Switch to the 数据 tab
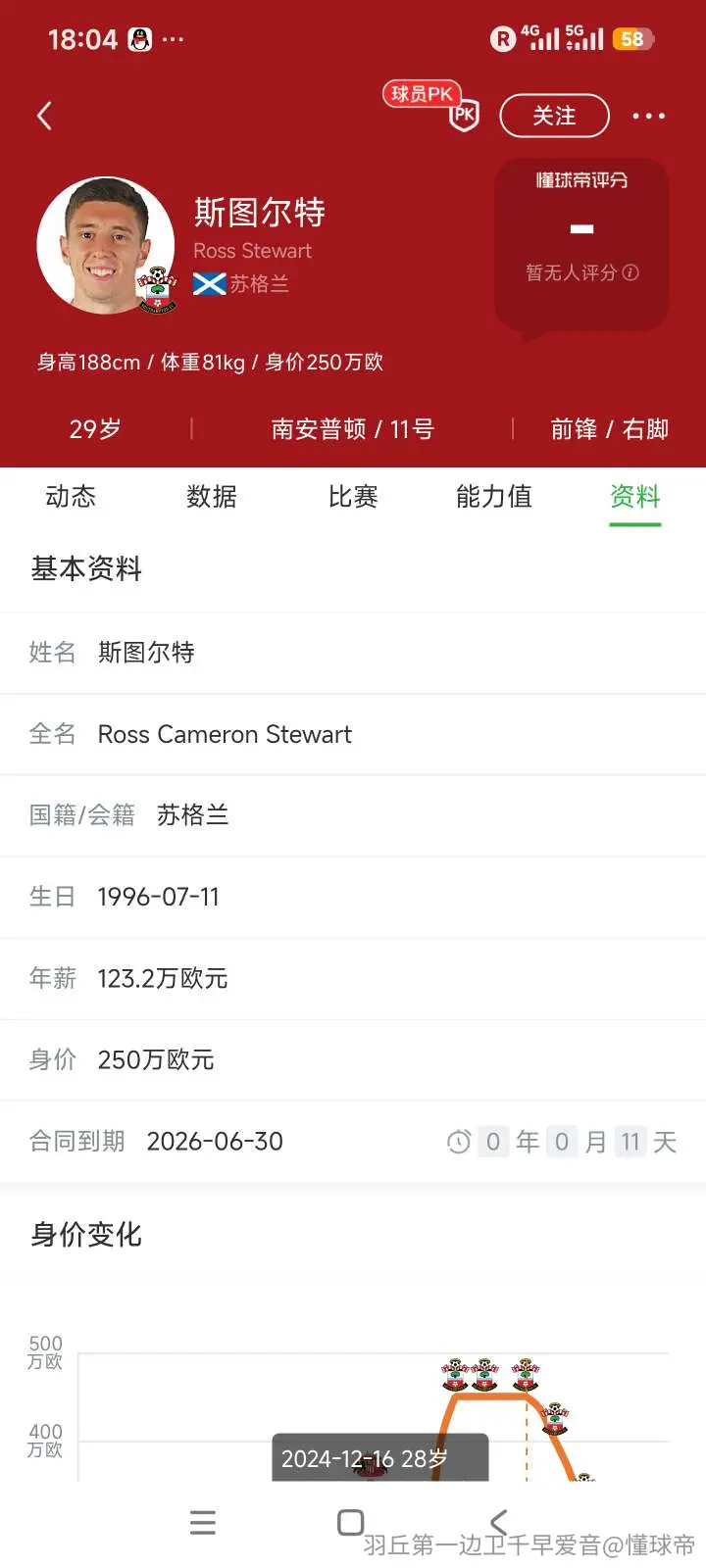The image size is (706, 1568). (212, 497)
